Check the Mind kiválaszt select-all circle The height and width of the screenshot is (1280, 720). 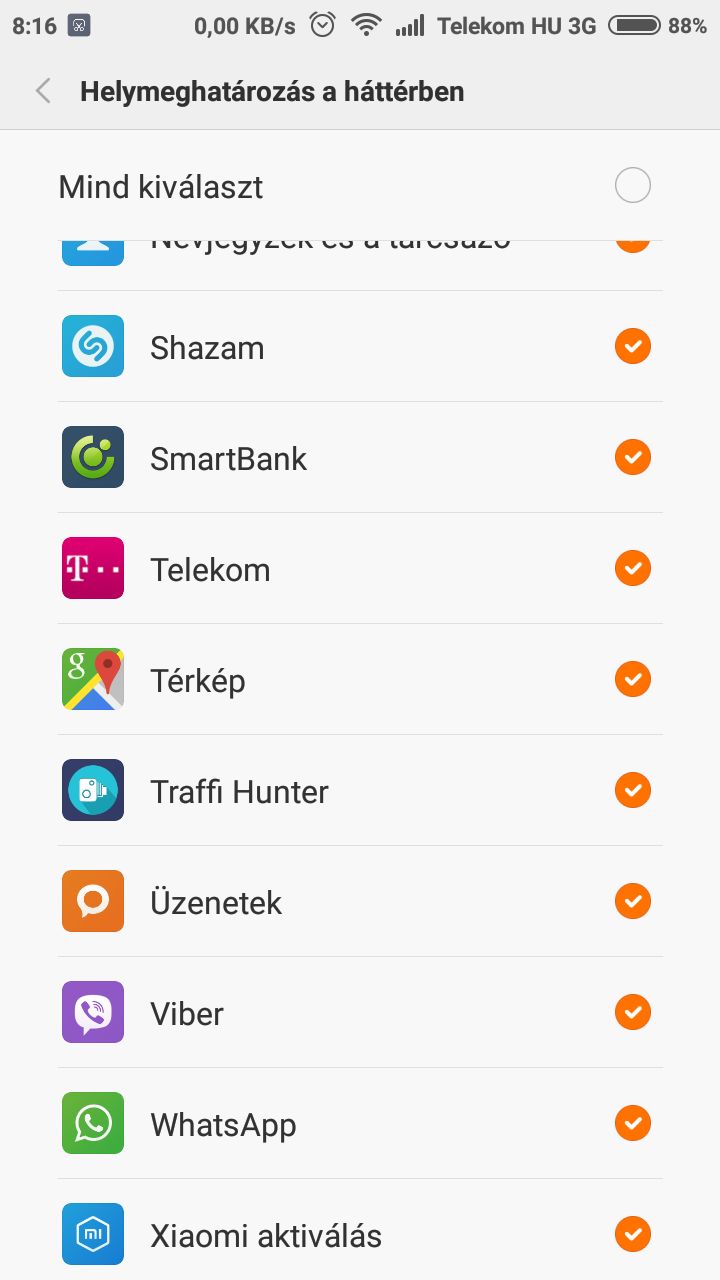click(633, 185)
